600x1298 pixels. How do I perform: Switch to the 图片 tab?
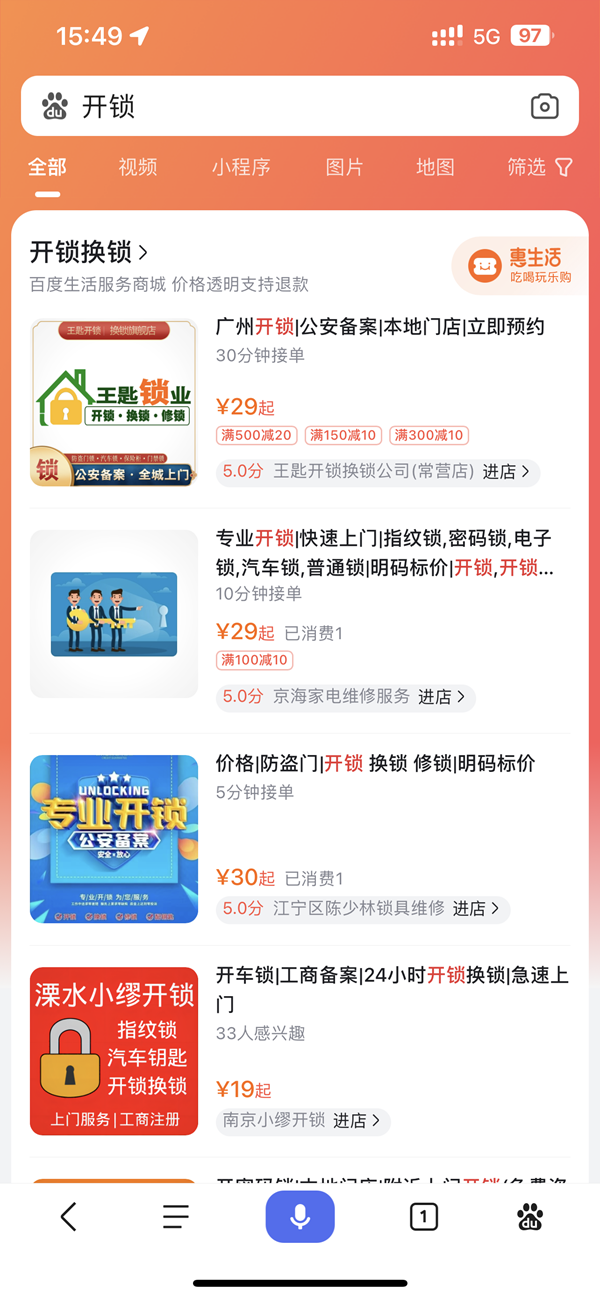pos(344,167)
